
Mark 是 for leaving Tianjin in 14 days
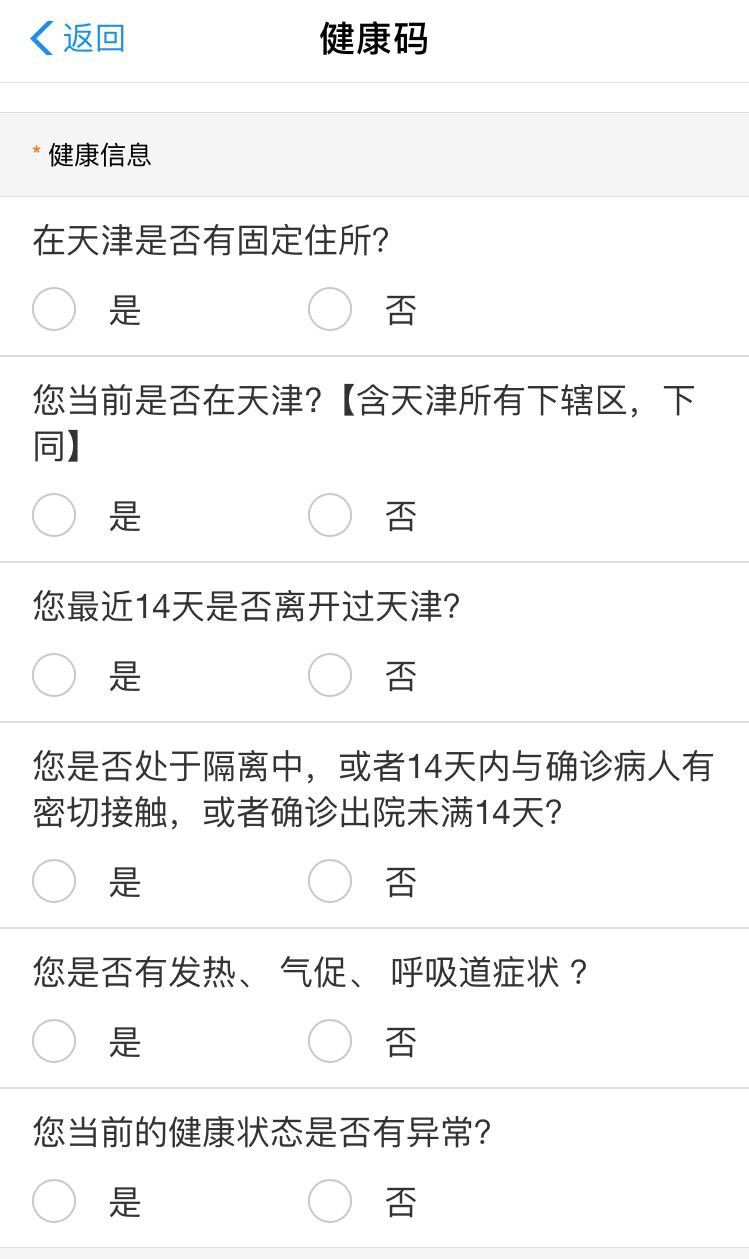pos(54,675)
